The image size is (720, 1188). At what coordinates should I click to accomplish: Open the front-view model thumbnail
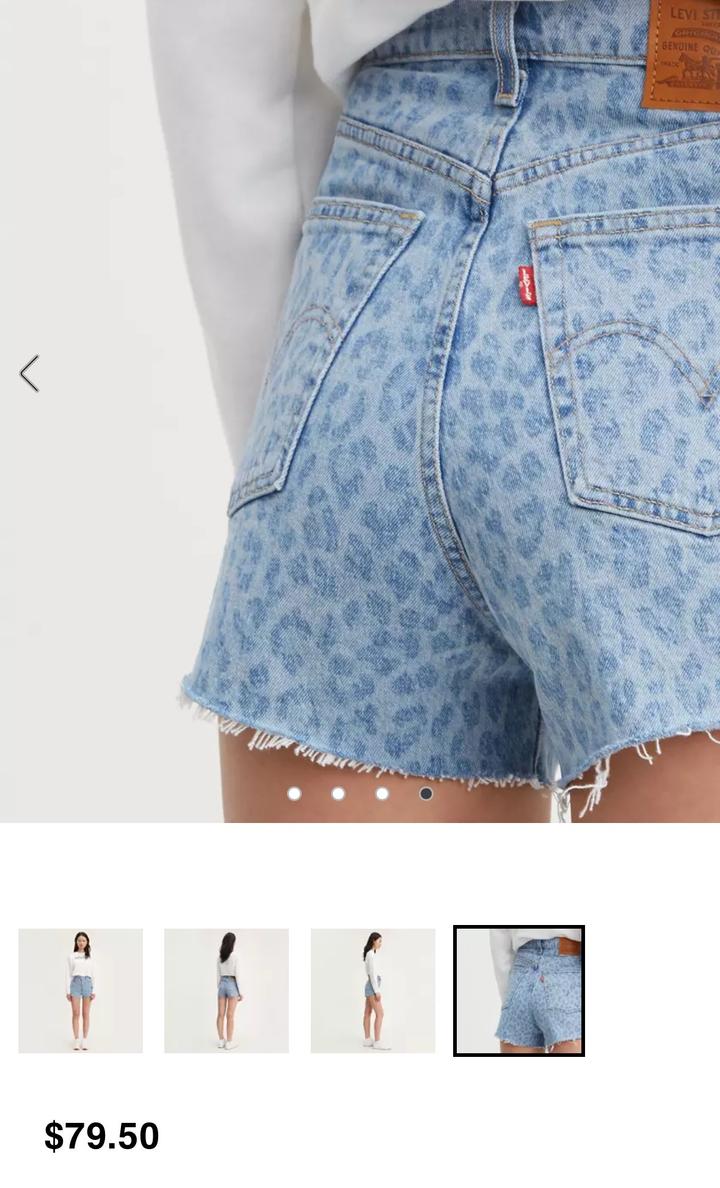pos(81,990)
